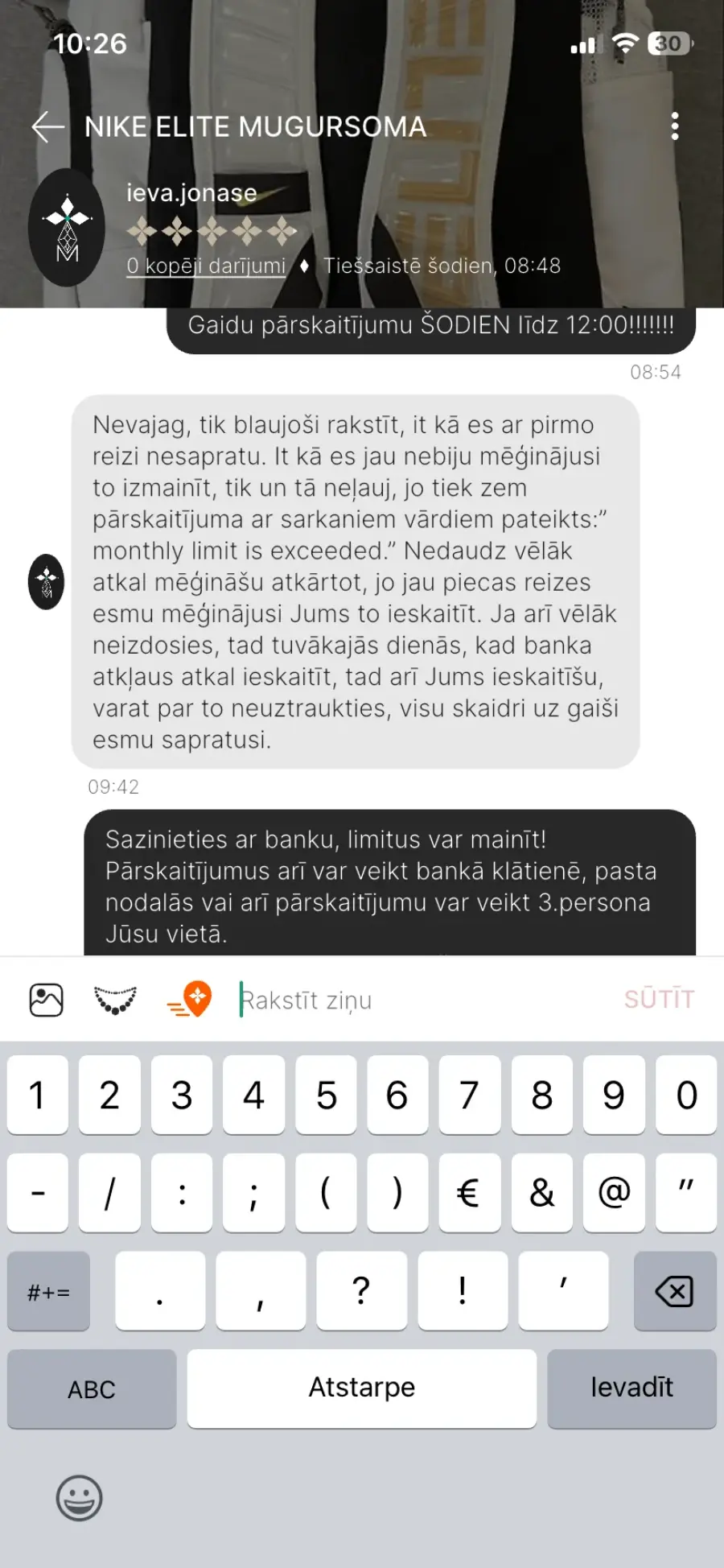Switch keyboard to ABC letters
The width and height of the screenshot is (724, 1568).
pos(92,1389)
